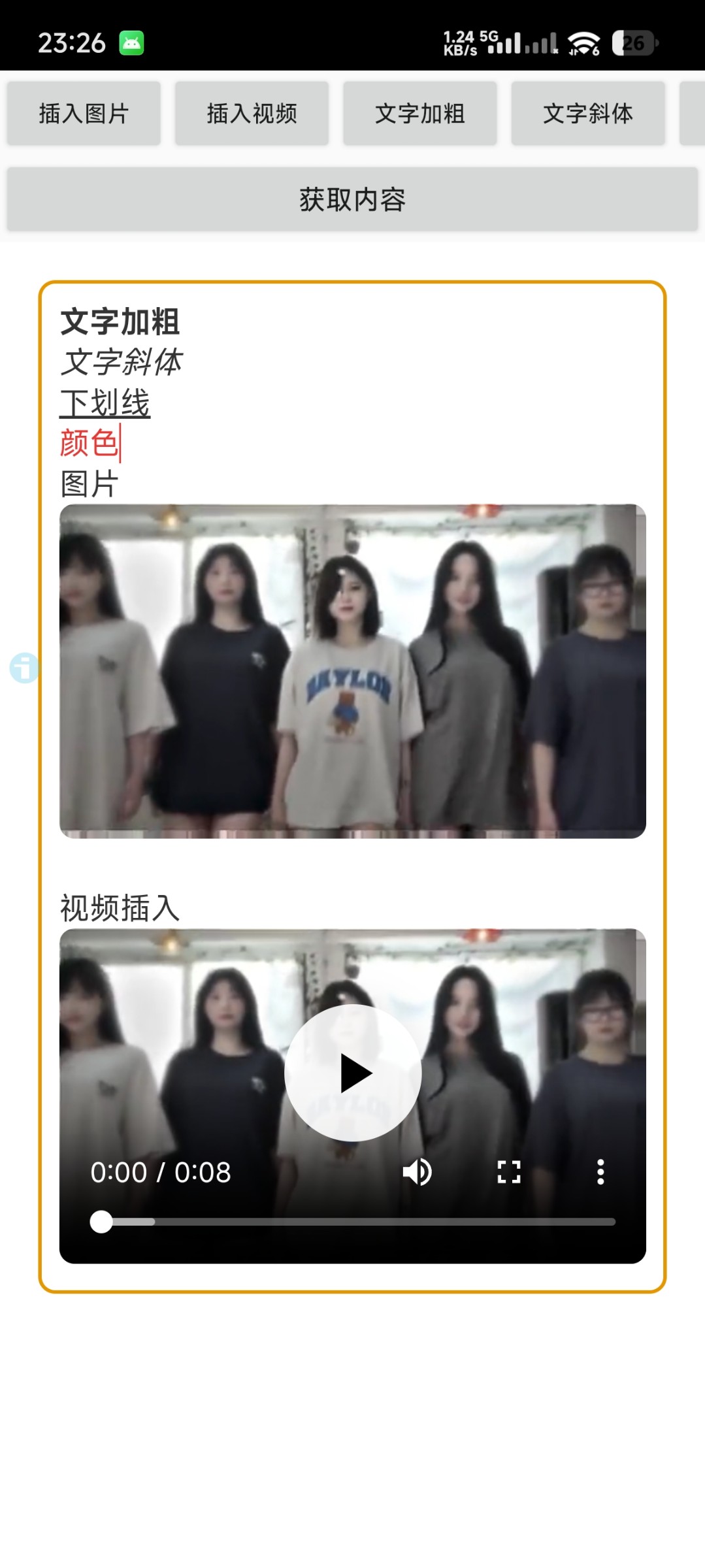Tap the 插入图片 button
The image size is (705, 1568).
84,113
